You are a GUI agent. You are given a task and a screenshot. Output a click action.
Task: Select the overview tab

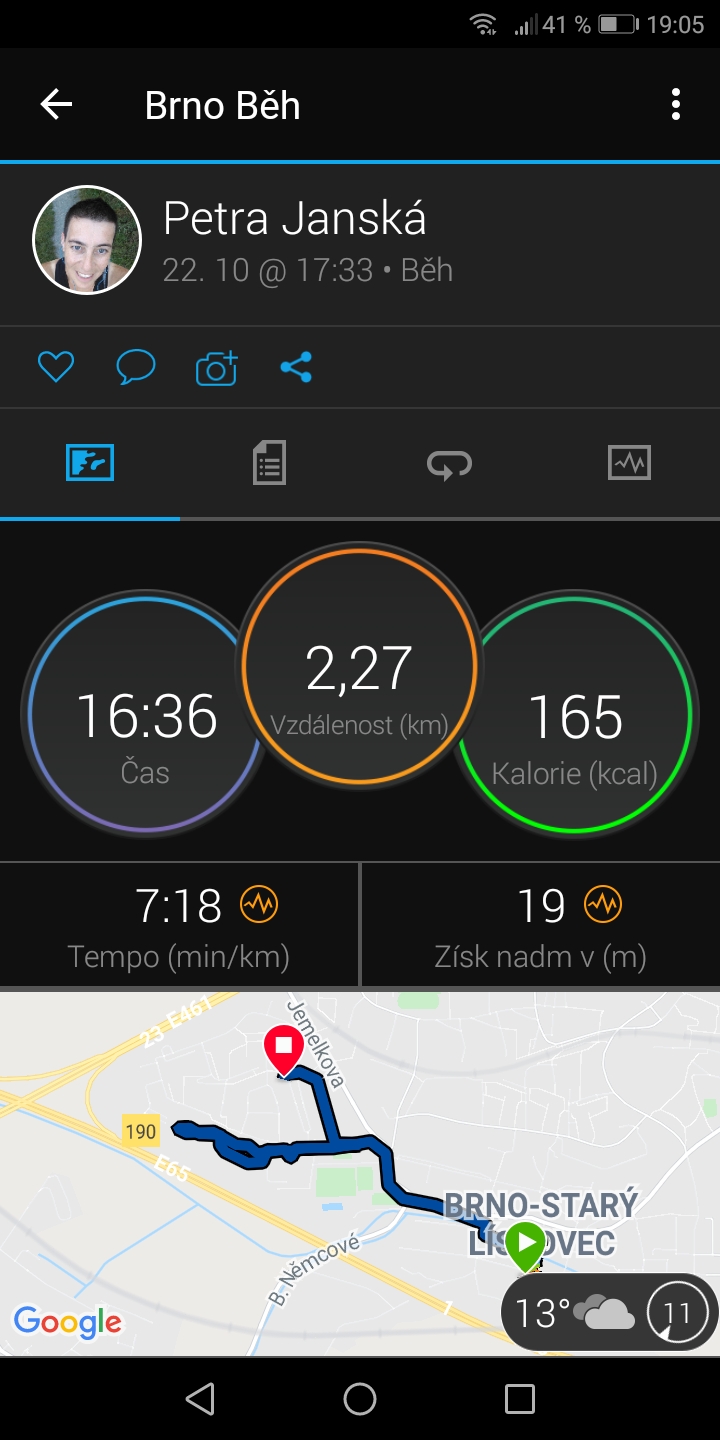[90, 464]
